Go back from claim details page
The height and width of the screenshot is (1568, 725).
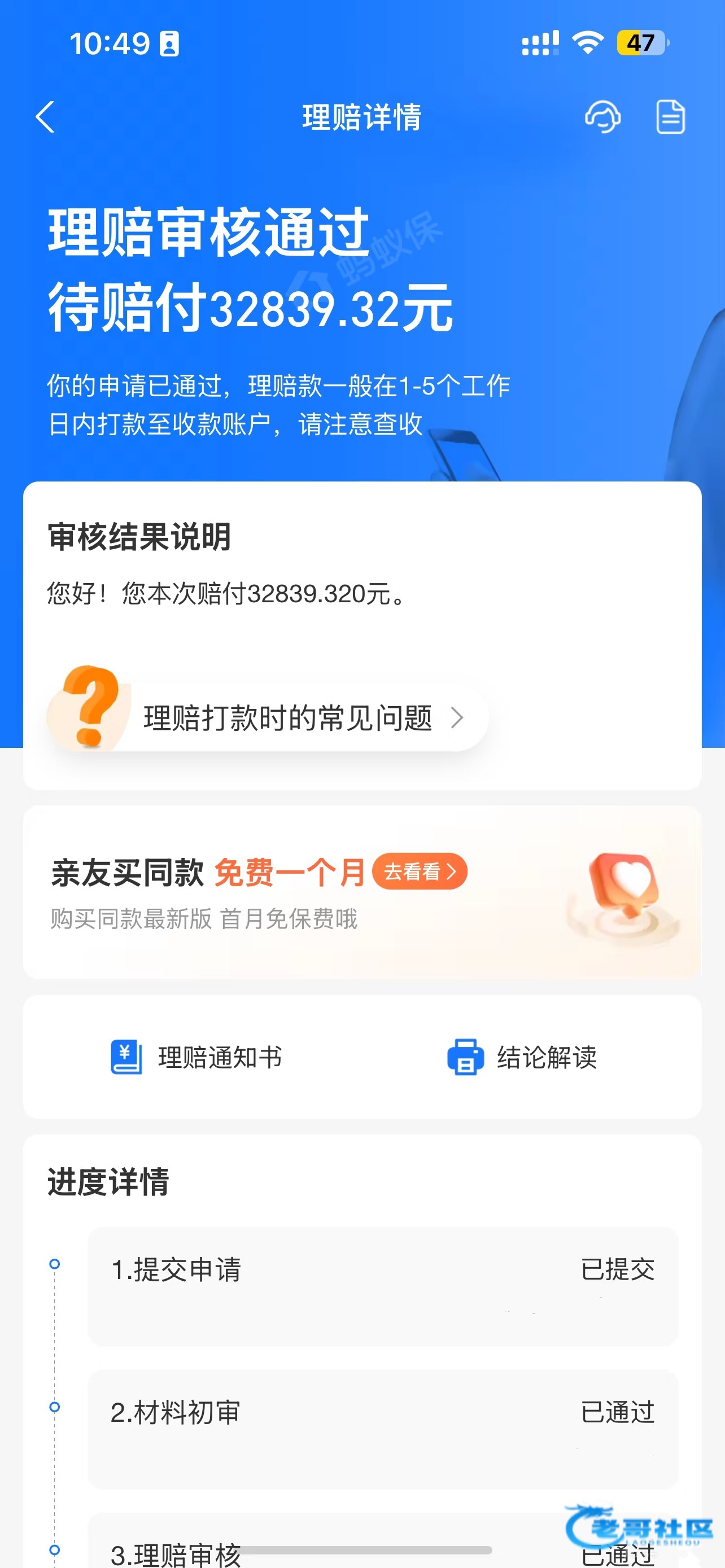pyautogui.click(x=46, y=117)
